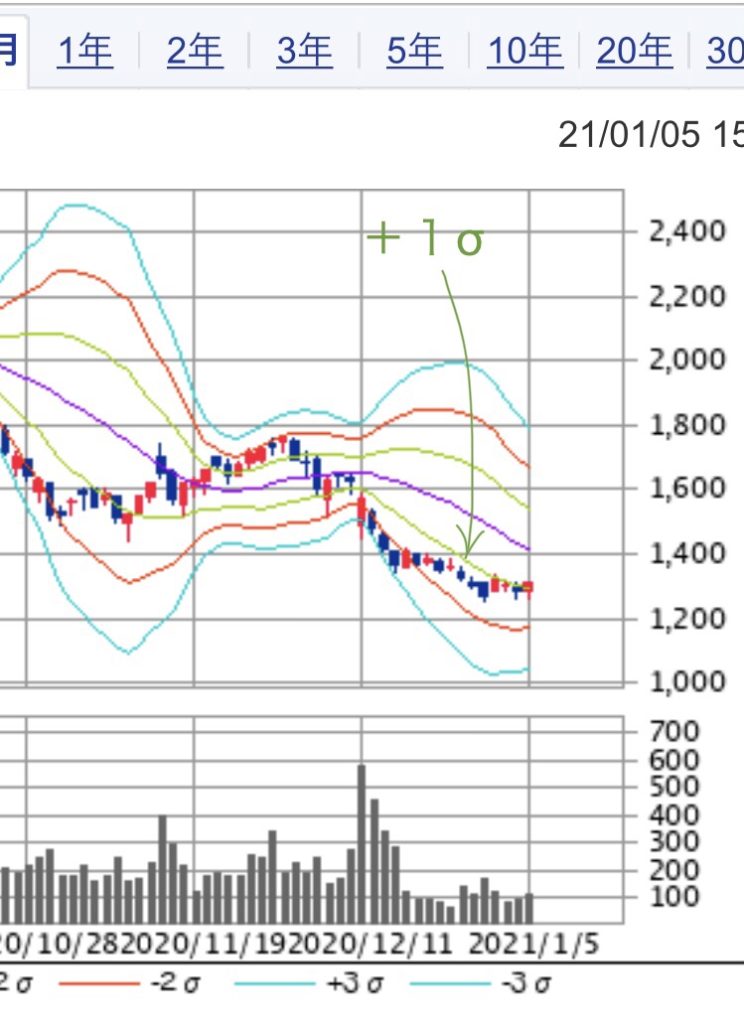Select the 20年 period tab
Viewport: 744px width, 1024px height.
tap(634, 50)
